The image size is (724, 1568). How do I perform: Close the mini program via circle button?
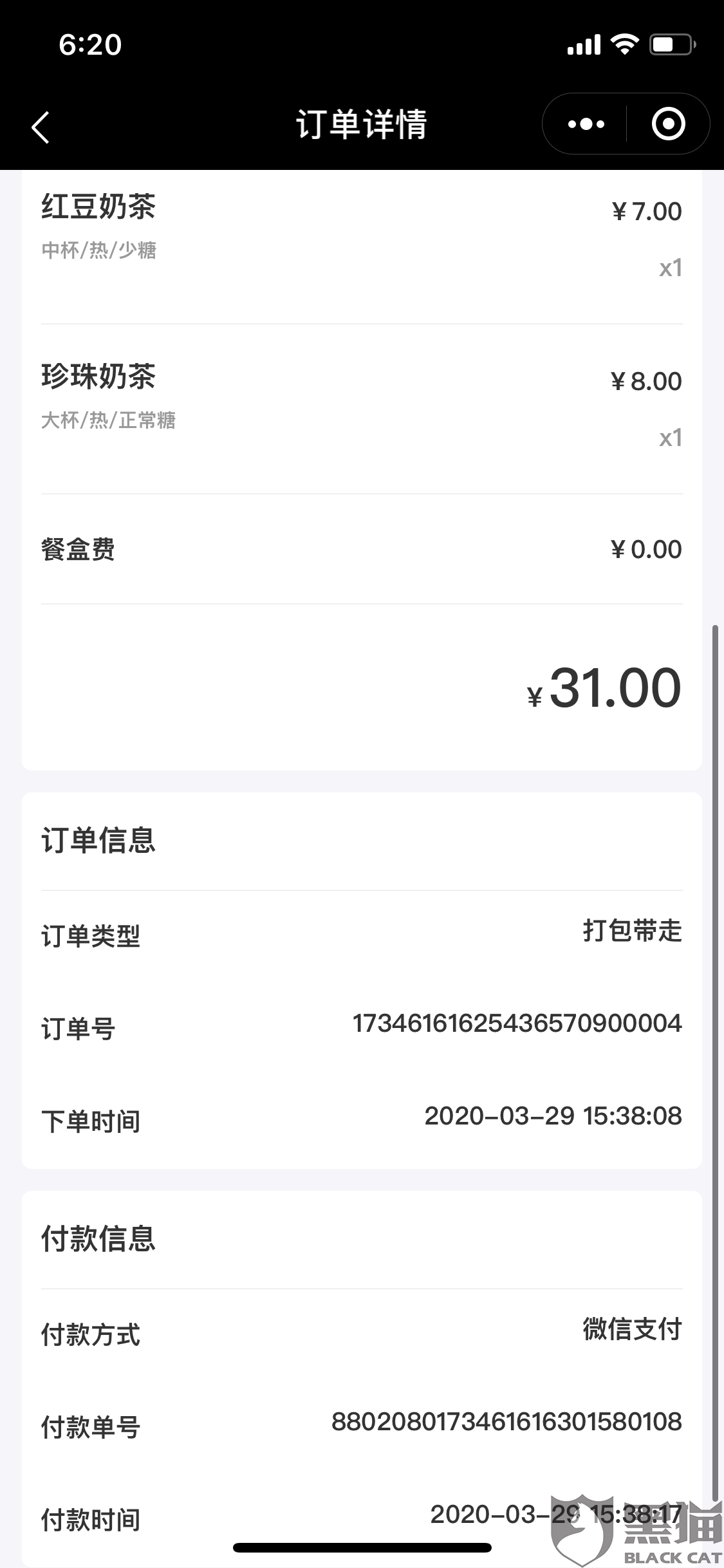(667, 124)
